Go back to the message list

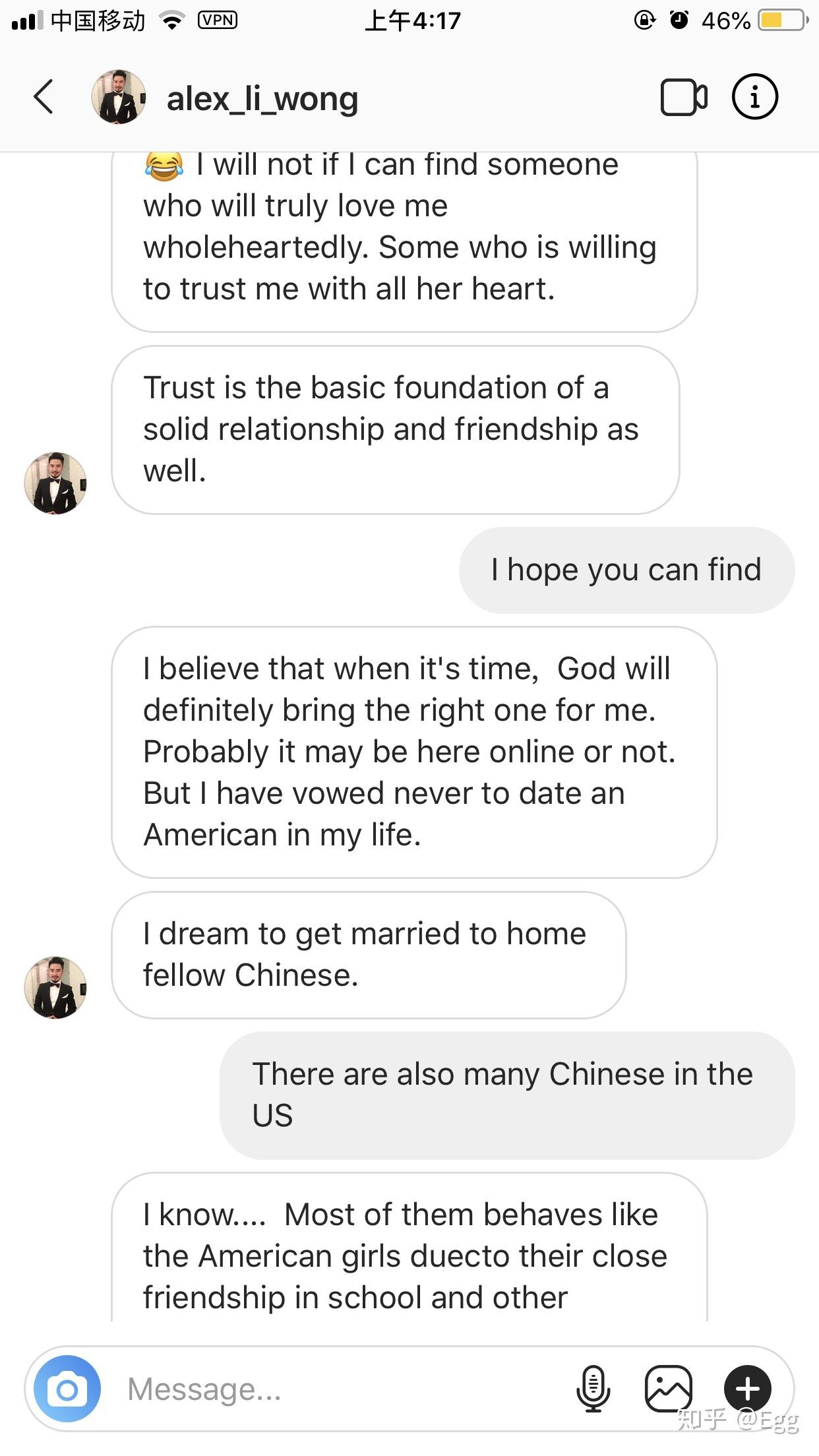tap(44, 98)
